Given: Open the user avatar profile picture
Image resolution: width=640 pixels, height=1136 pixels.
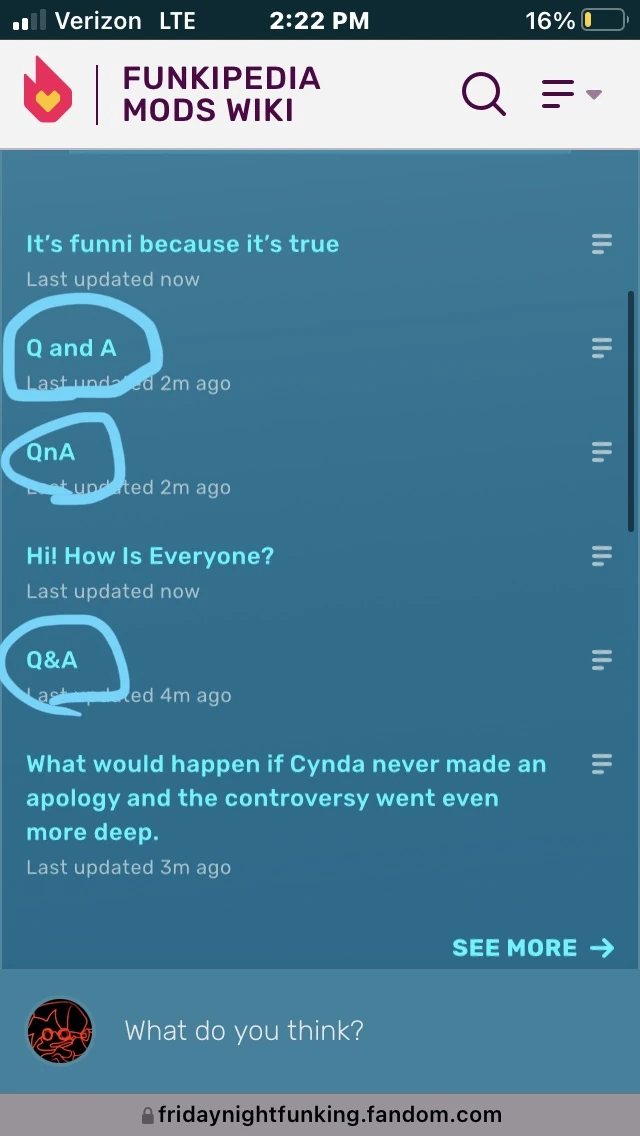Looking at the screenshot, I should click(x=59, y=1031).
